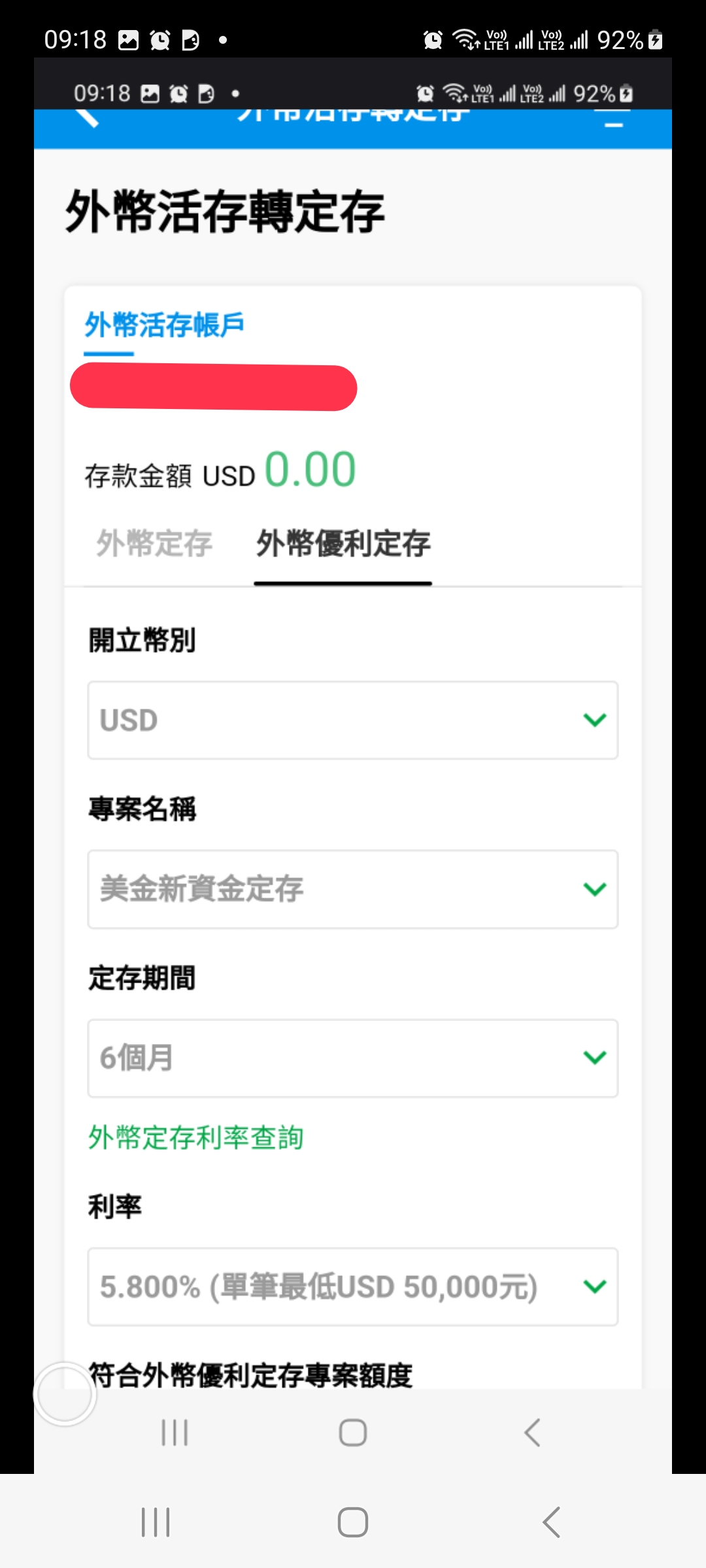Change the 定存期間 6個月 selection
This screenshot has height=1568, width=706.
tap(352, 1058)
